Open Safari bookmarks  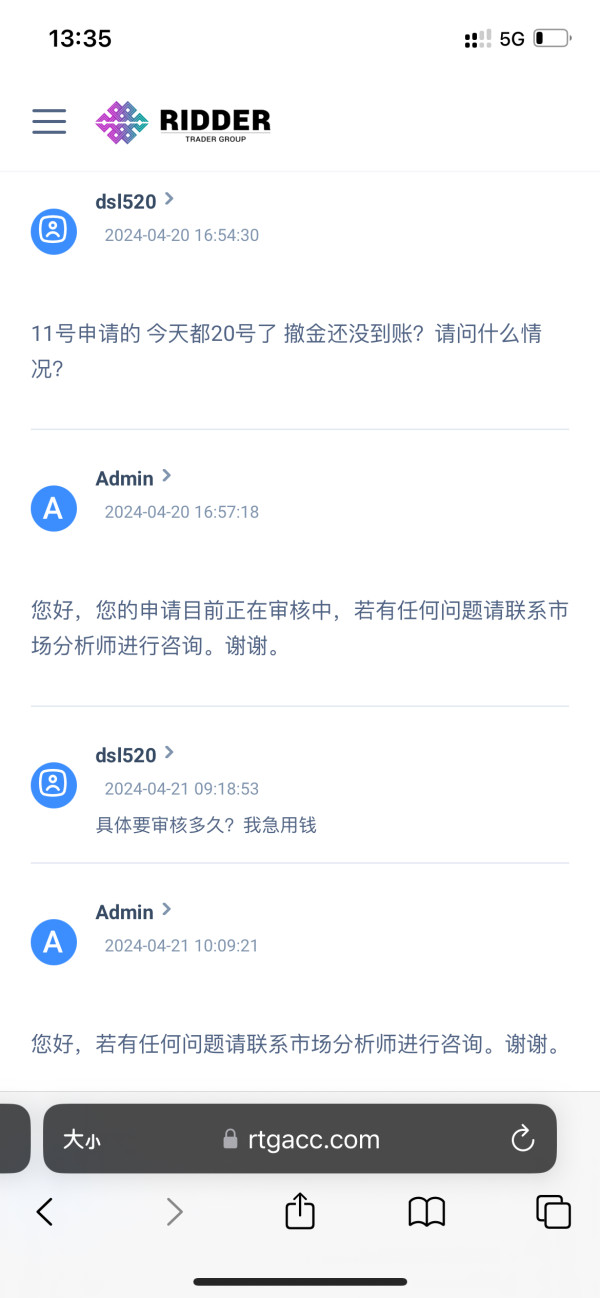[427, 1213]
